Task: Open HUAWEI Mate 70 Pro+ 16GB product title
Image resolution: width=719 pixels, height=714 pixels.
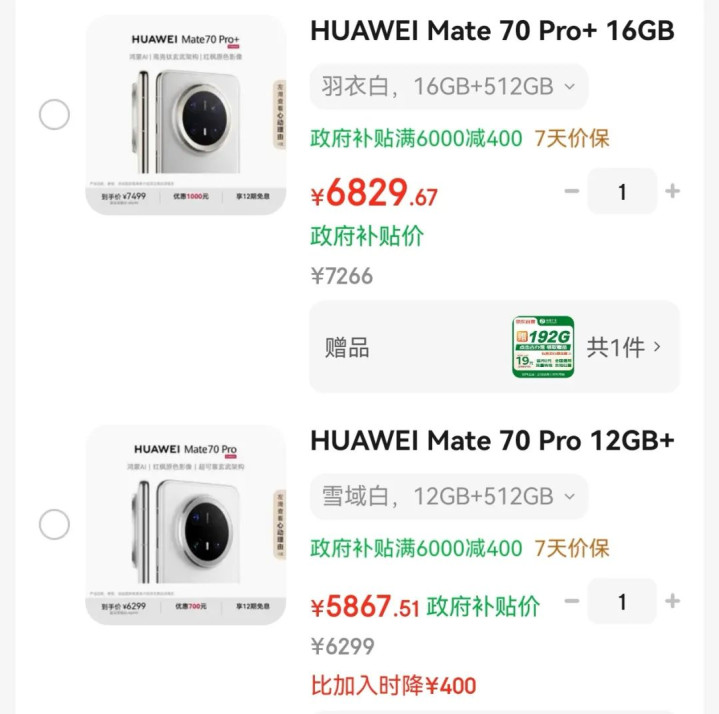Action: [x=492, y=31]
